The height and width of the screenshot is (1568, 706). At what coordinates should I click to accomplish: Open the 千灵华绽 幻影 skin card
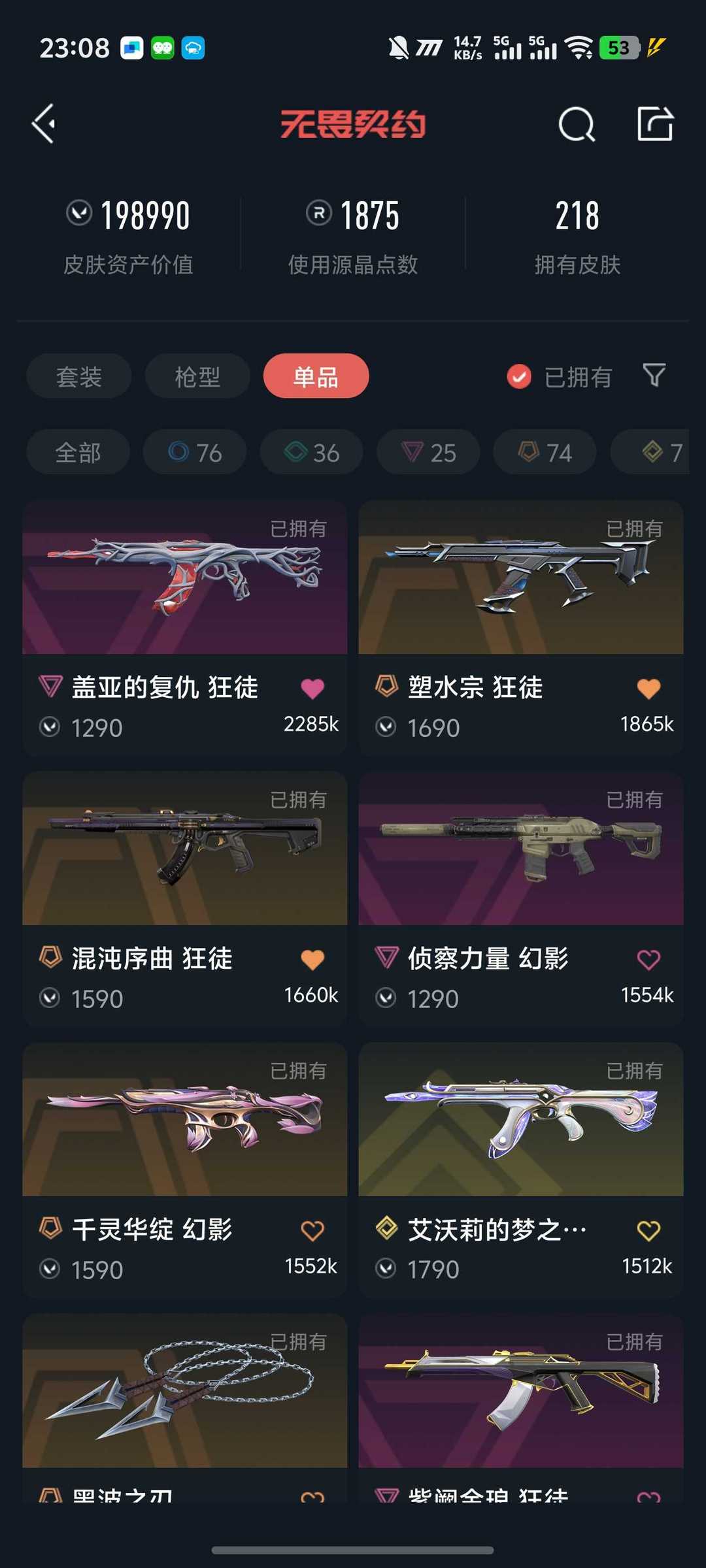click(x=184, y=1120)
